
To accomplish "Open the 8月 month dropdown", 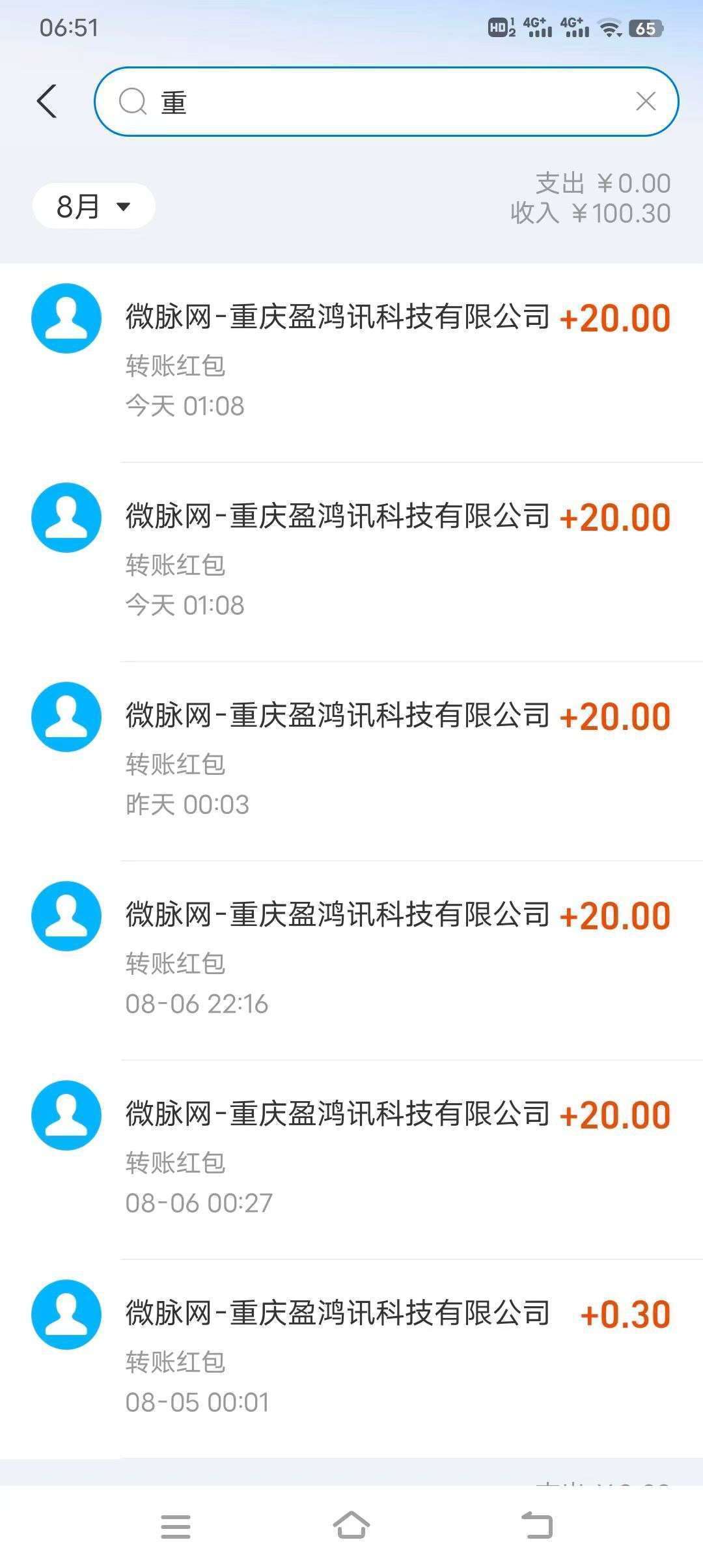I will pyautogui.click(x=94, y=206).
